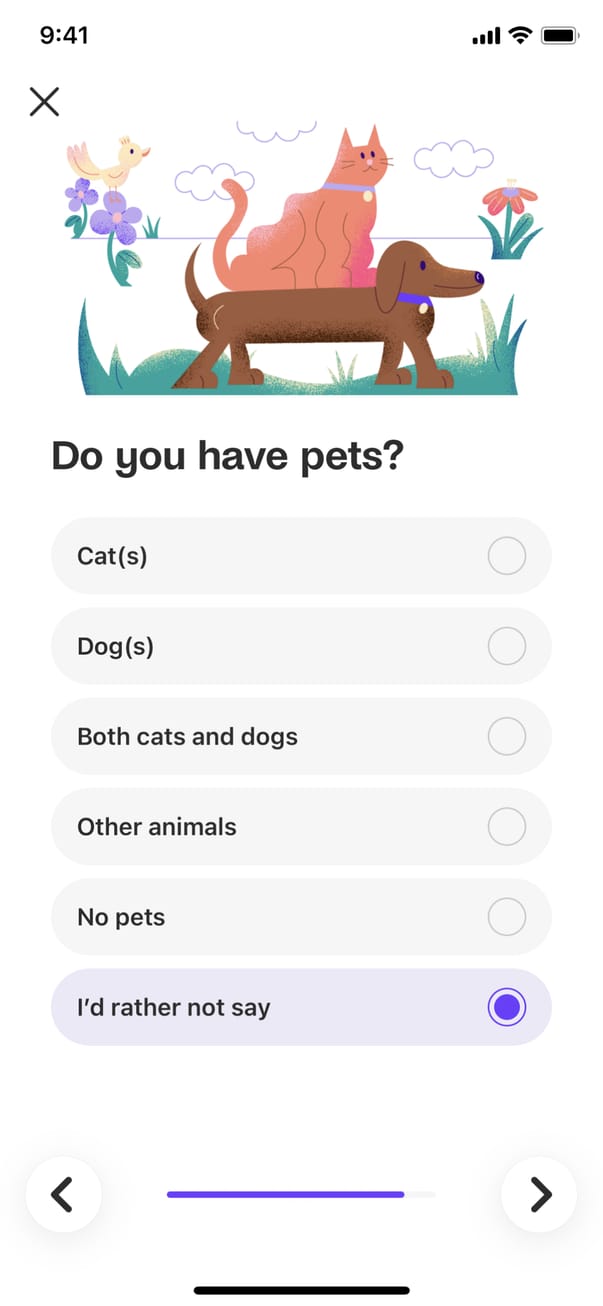Select Other animals
The height and width of the screenshot is (1306, 603).
(x=300, y=827)
